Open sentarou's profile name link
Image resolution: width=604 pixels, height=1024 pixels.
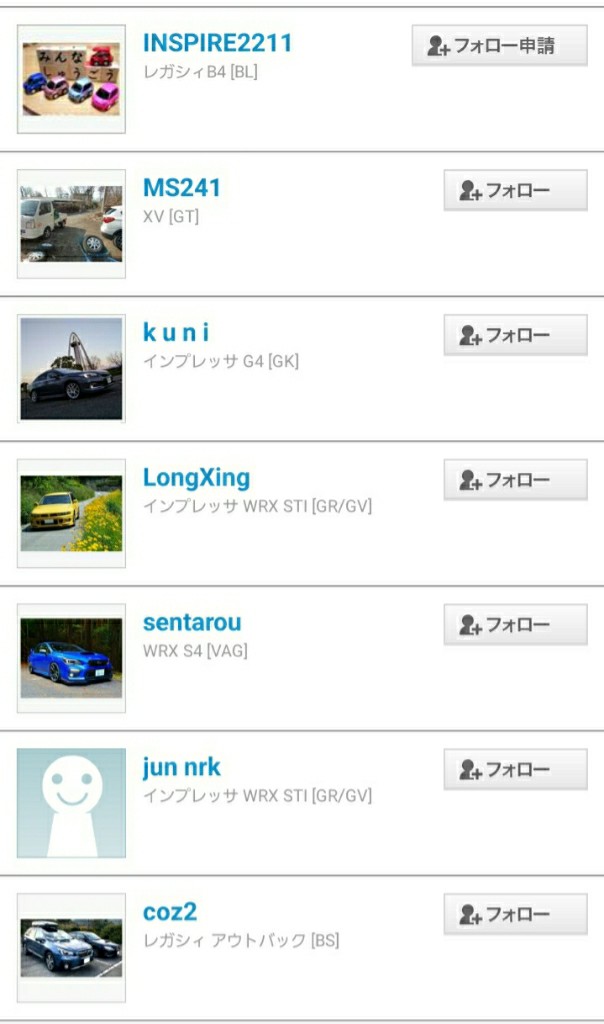coord(192,622)
